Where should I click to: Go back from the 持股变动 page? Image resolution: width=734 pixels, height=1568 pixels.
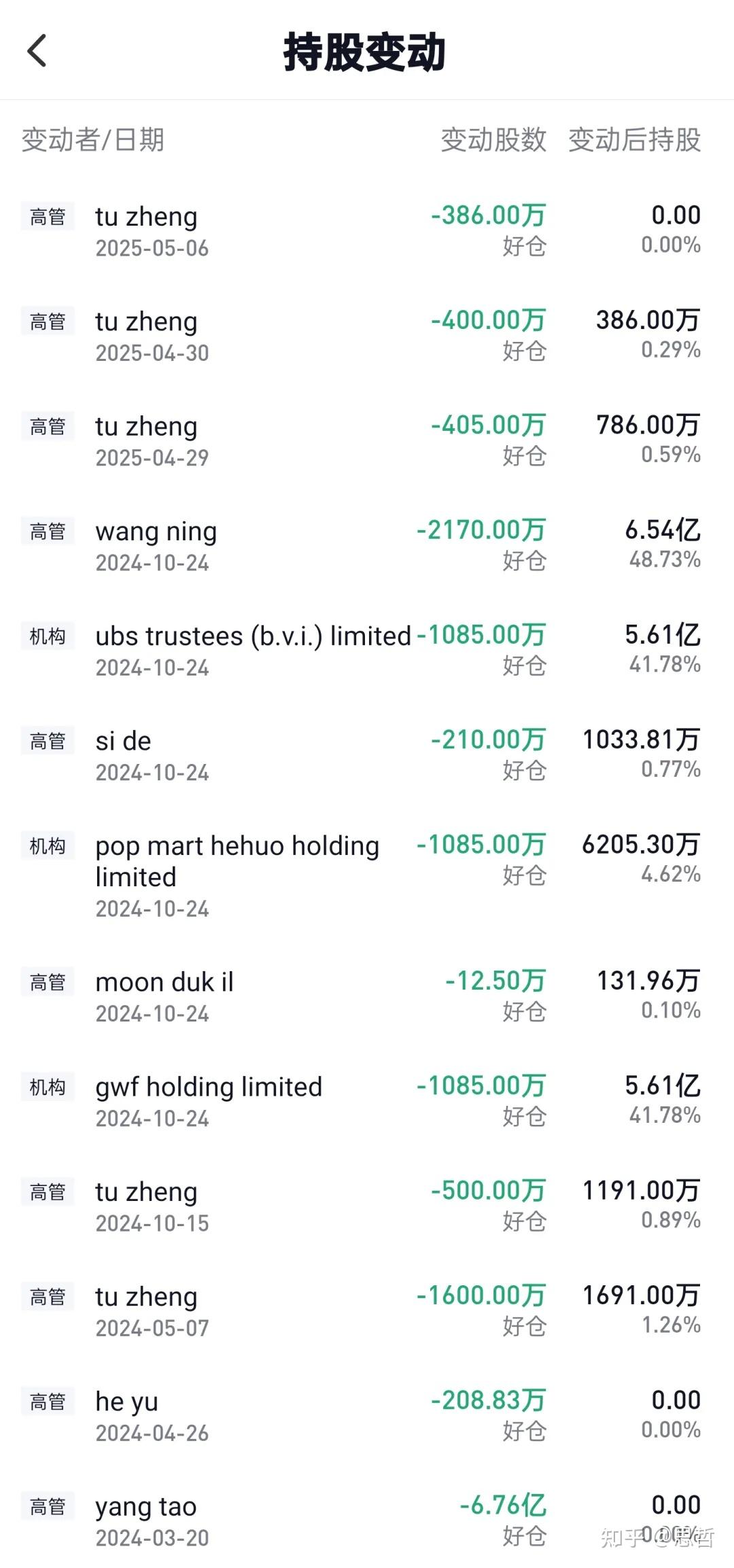tap(37, 51)
